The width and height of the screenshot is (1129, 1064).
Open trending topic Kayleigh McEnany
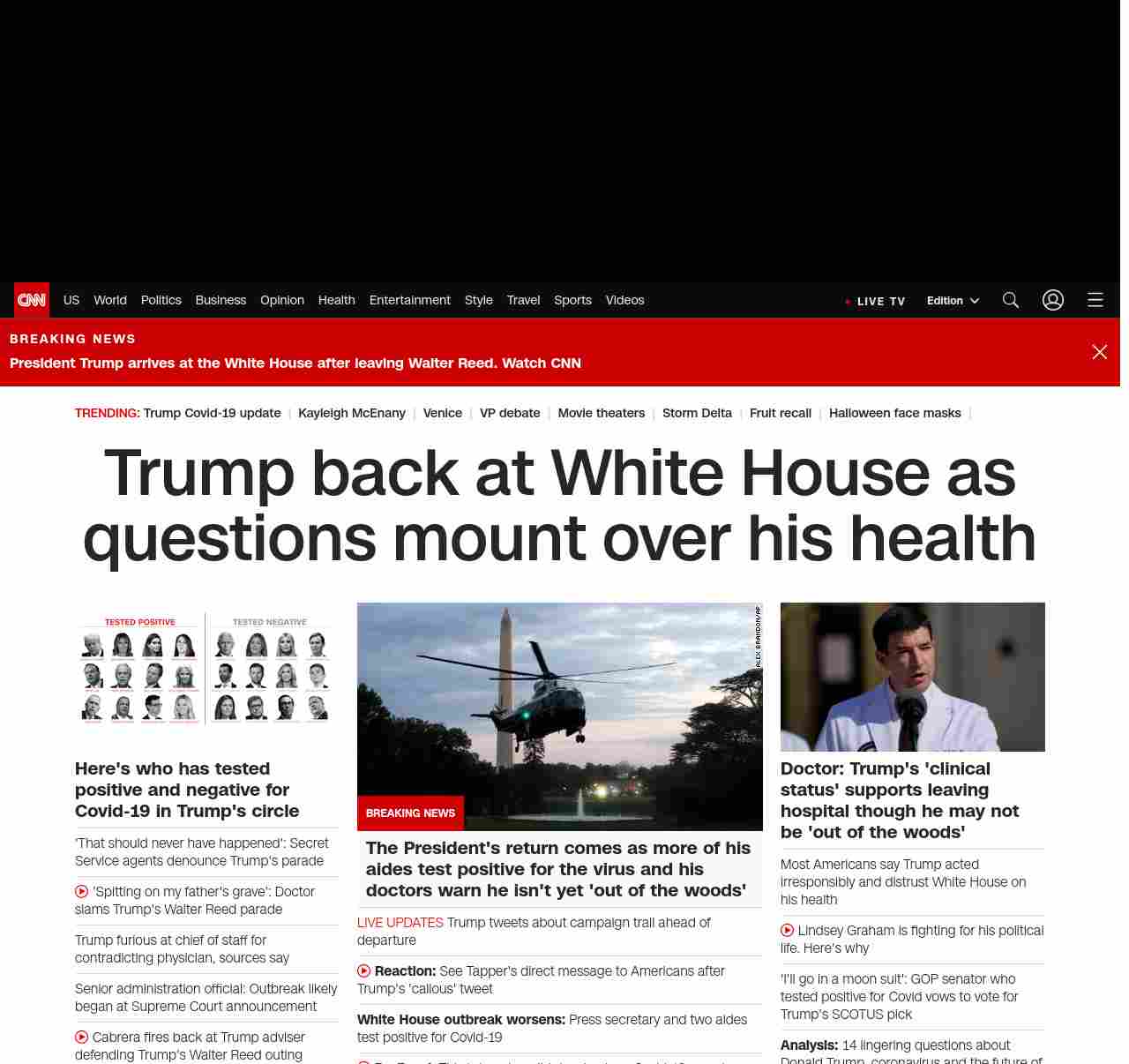coord(351,413)
